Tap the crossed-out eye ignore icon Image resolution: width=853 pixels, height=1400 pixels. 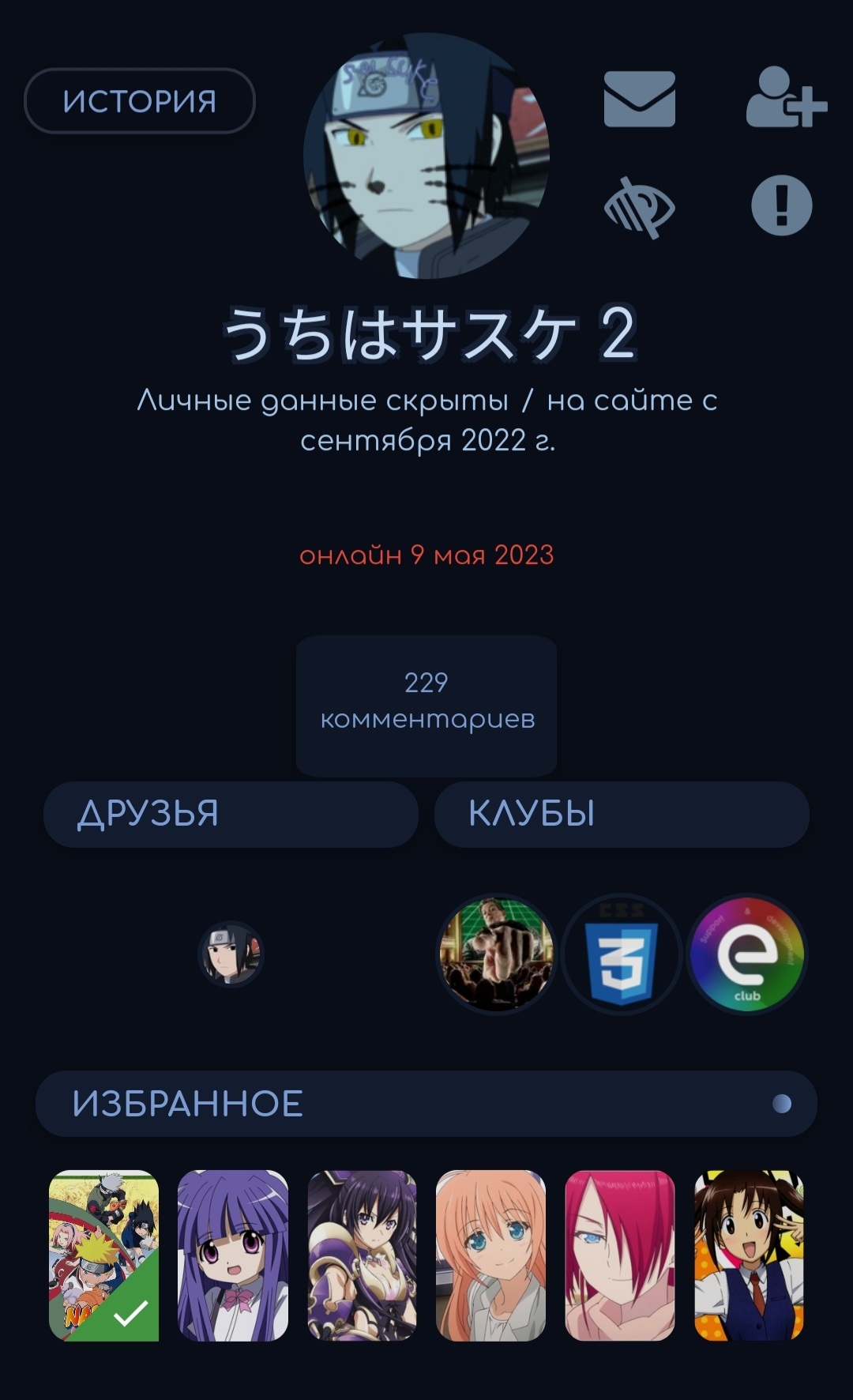tap(639, 207)
